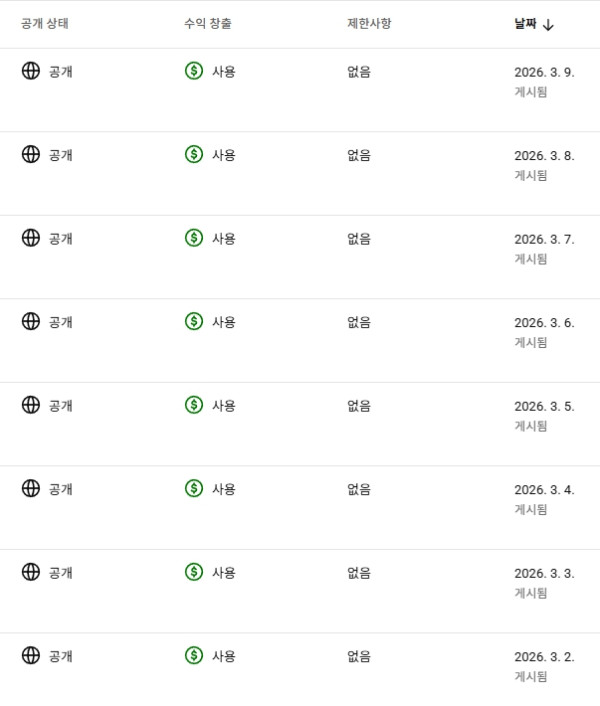The width and height of the screenshot is (600, 706).
Task: Open the 공개 visibility setting for the 2026. 3. 9. row
Action: (x=47, y=71)
